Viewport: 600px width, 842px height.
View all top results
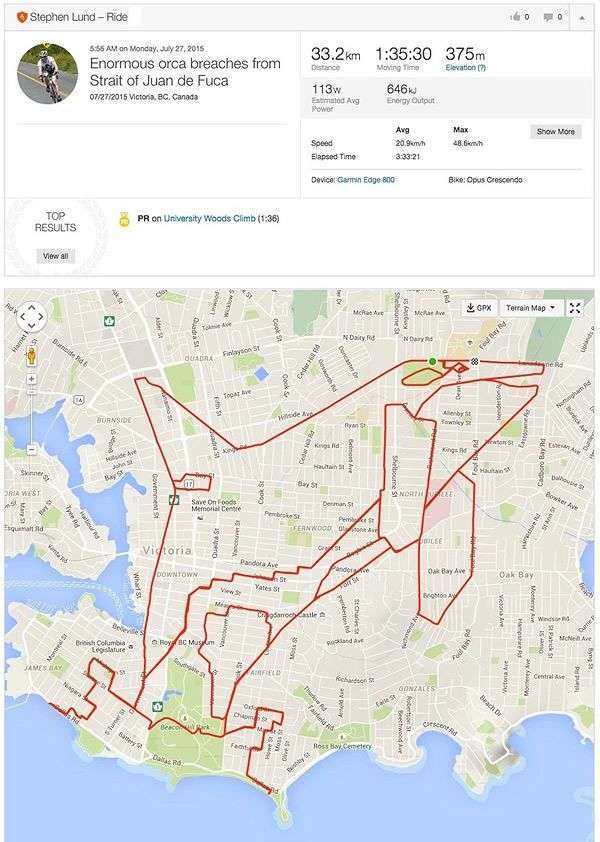(55, 256)
